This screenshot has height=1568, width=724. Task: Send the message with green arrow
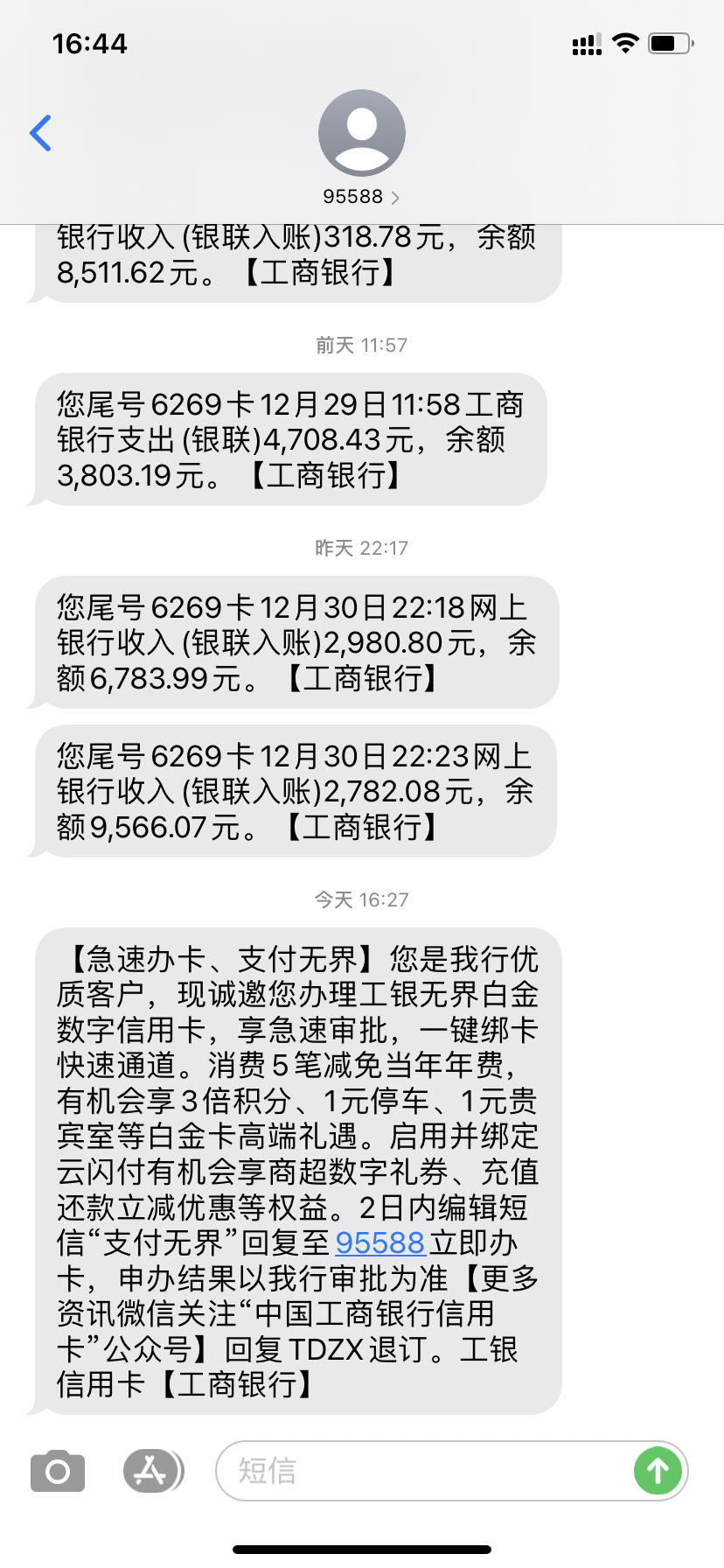click(x=658, y=1472)
